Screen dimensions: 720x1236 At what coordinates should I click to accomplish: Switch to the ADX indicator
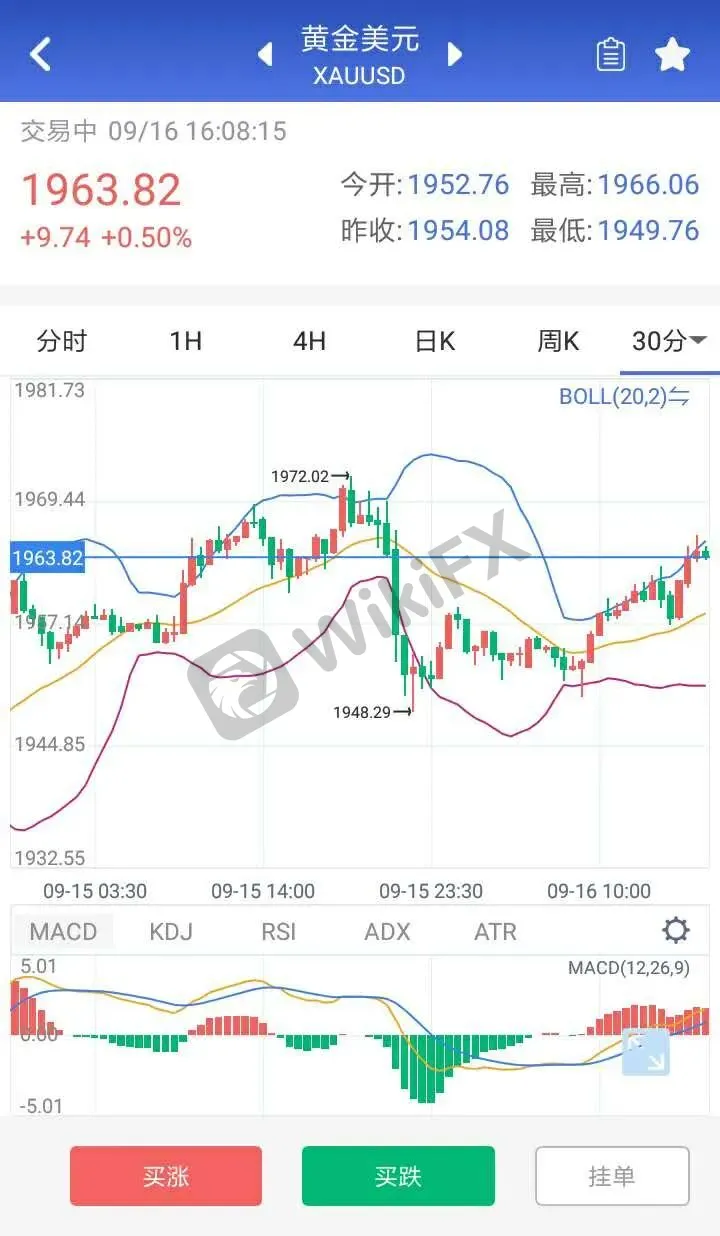388,932
